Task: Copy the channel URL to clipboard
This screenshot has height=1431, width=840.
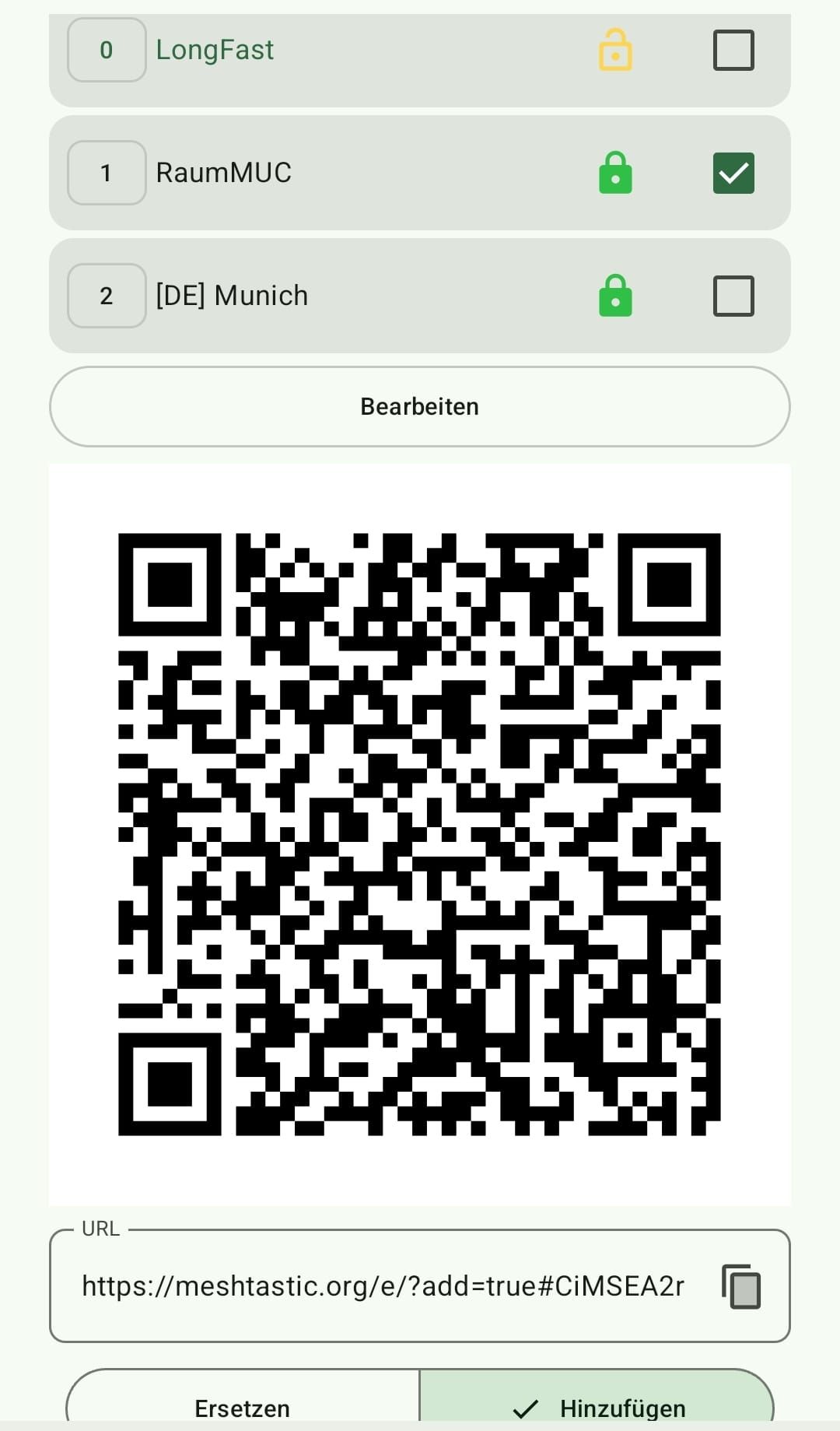Action: pyautogui.click(x=741, y=1286)
